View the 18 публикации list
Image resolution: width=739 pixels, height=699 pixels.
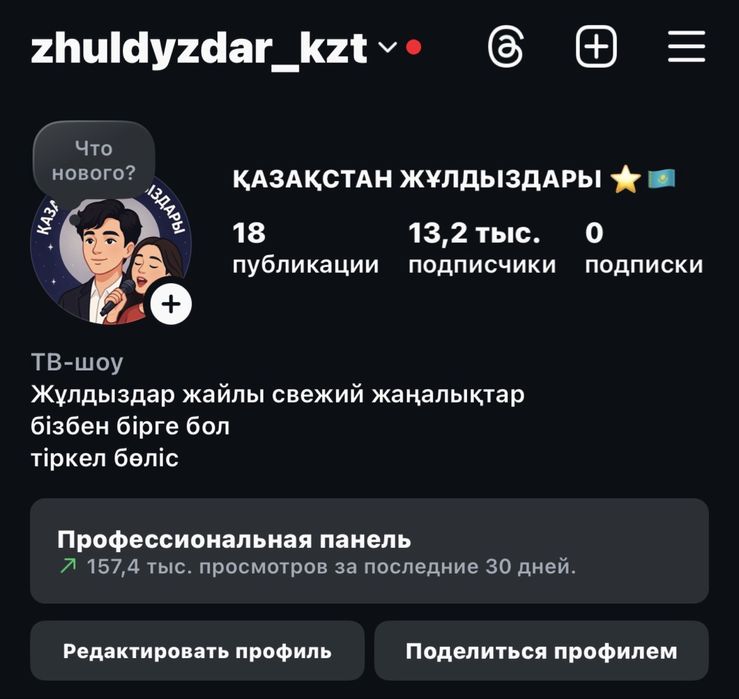pyautogui.click(x=305, y=249)
